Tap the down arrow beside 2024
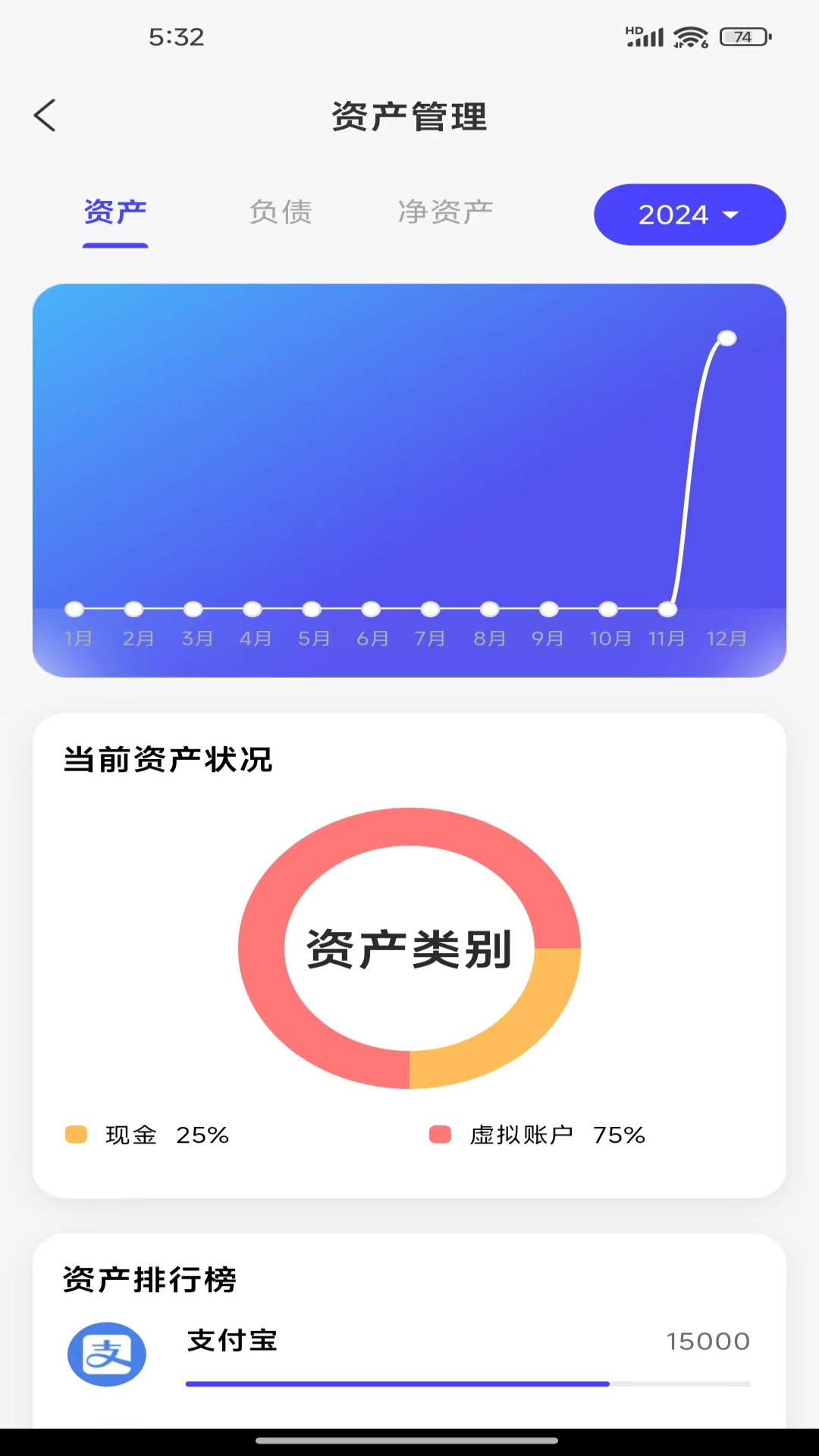Image resolution: width=819 pixels, height=1456 pixels. tap(730, 215)
